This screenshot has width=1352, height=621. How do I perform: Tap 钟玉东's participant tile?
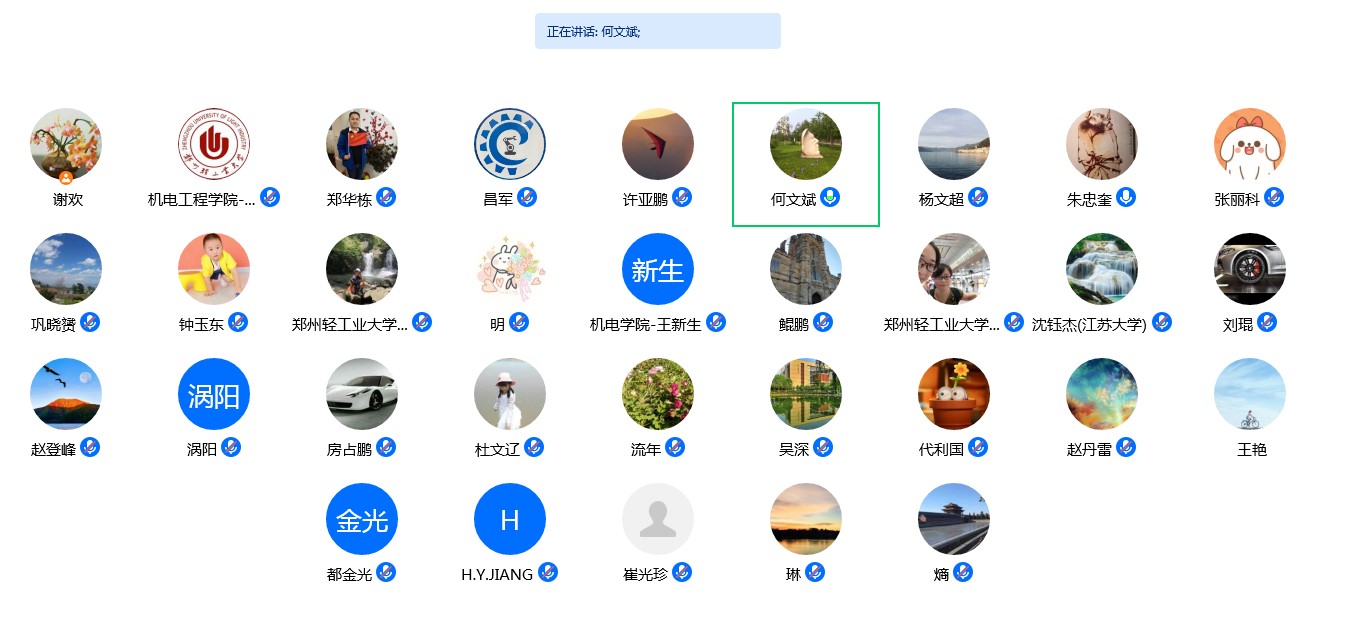tap(214, 270)
